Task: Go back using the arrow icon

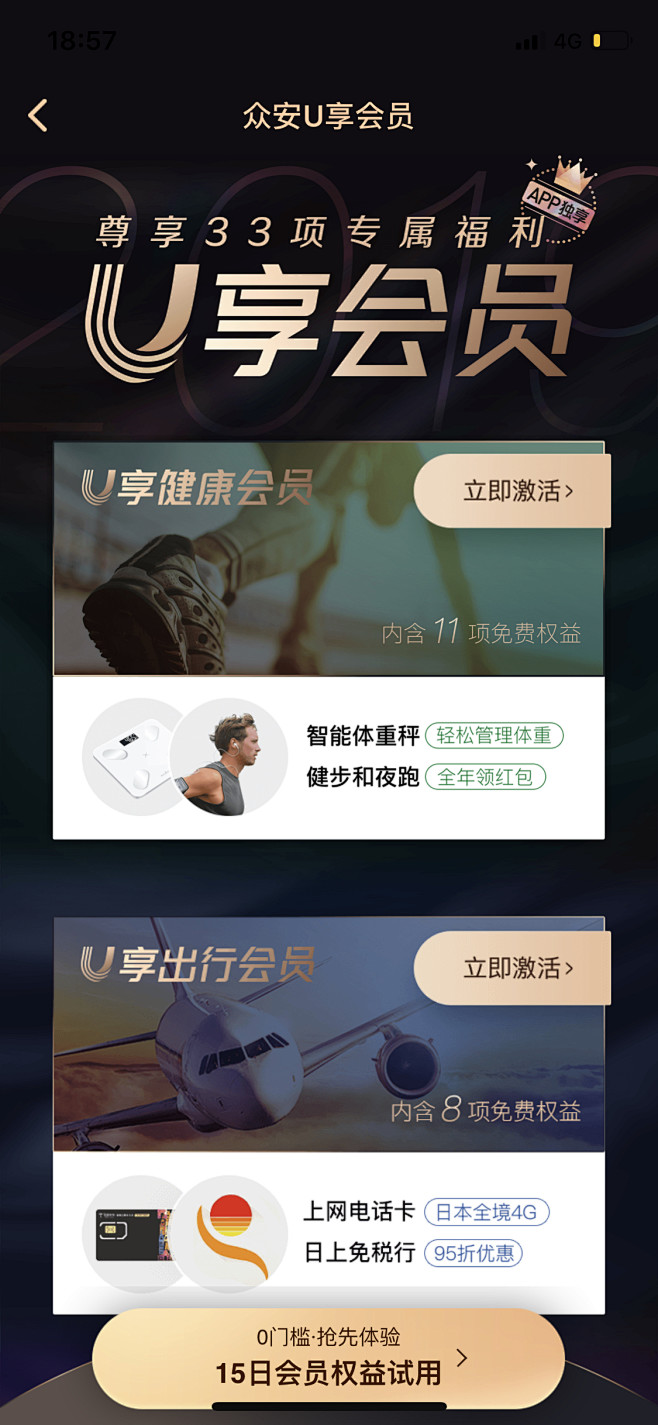Action: [38, 116]
